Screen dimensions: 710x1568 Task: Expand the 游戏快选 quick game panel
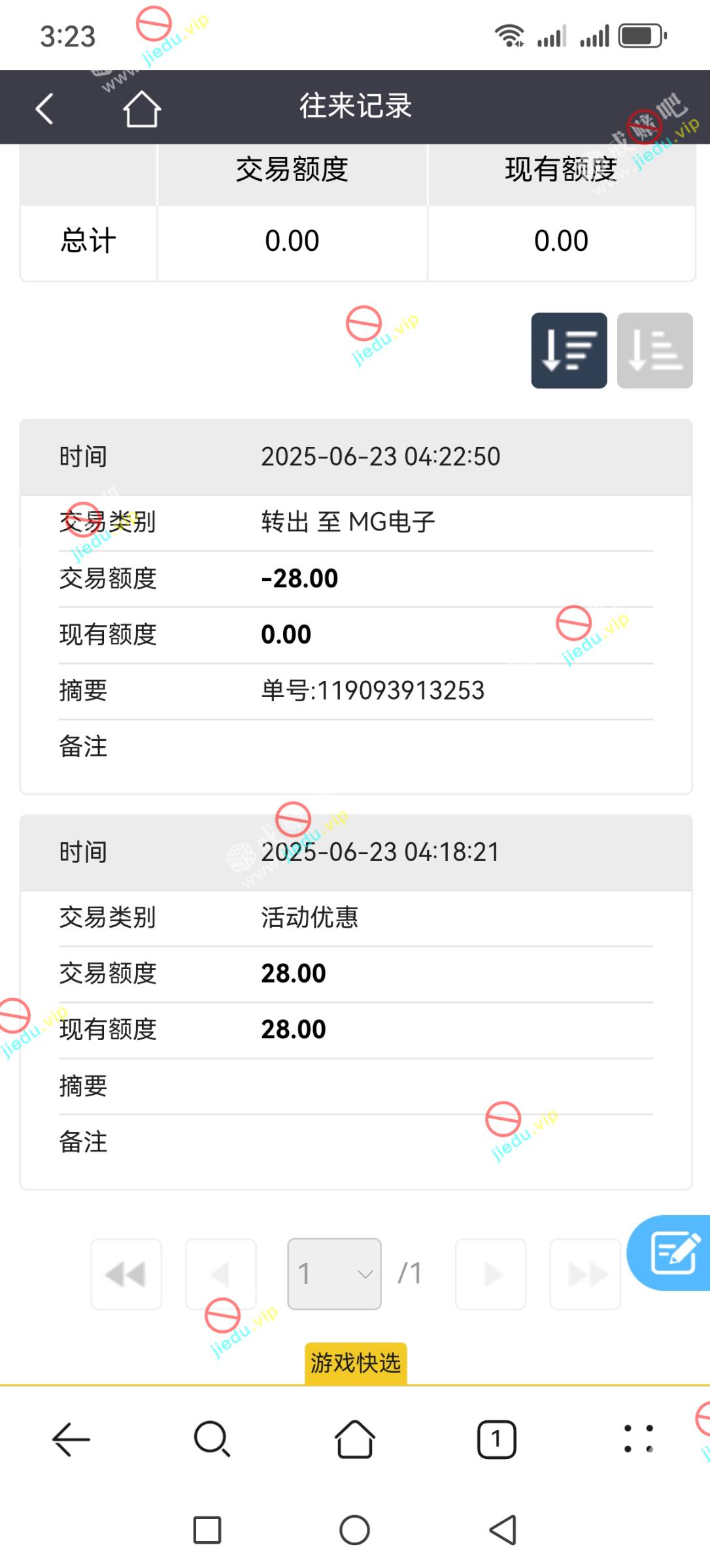click(x=356, y=1364)
